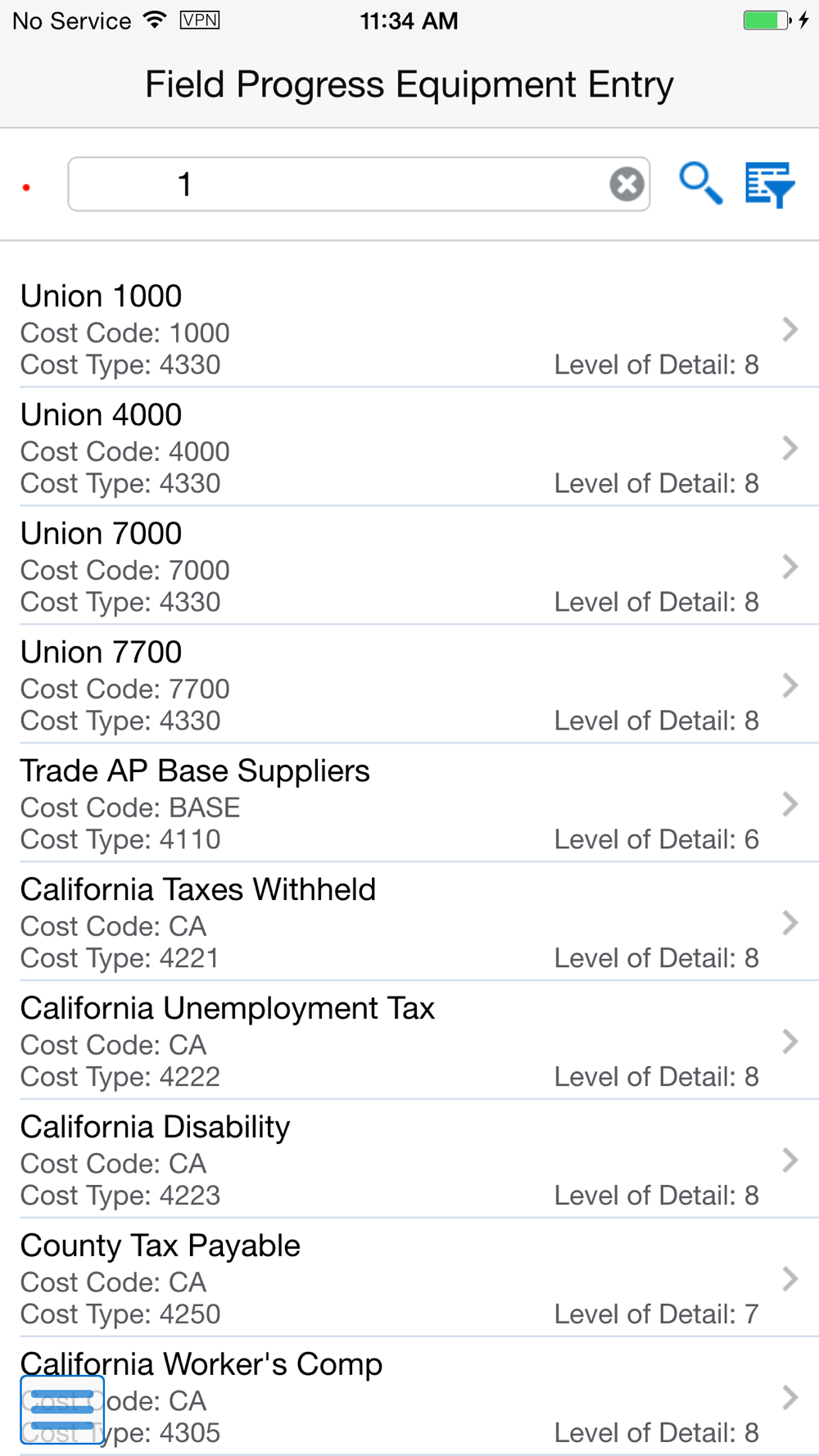The image size is (819, 1456).
Task: Tap the magnifier search icon
Action: 701,183
